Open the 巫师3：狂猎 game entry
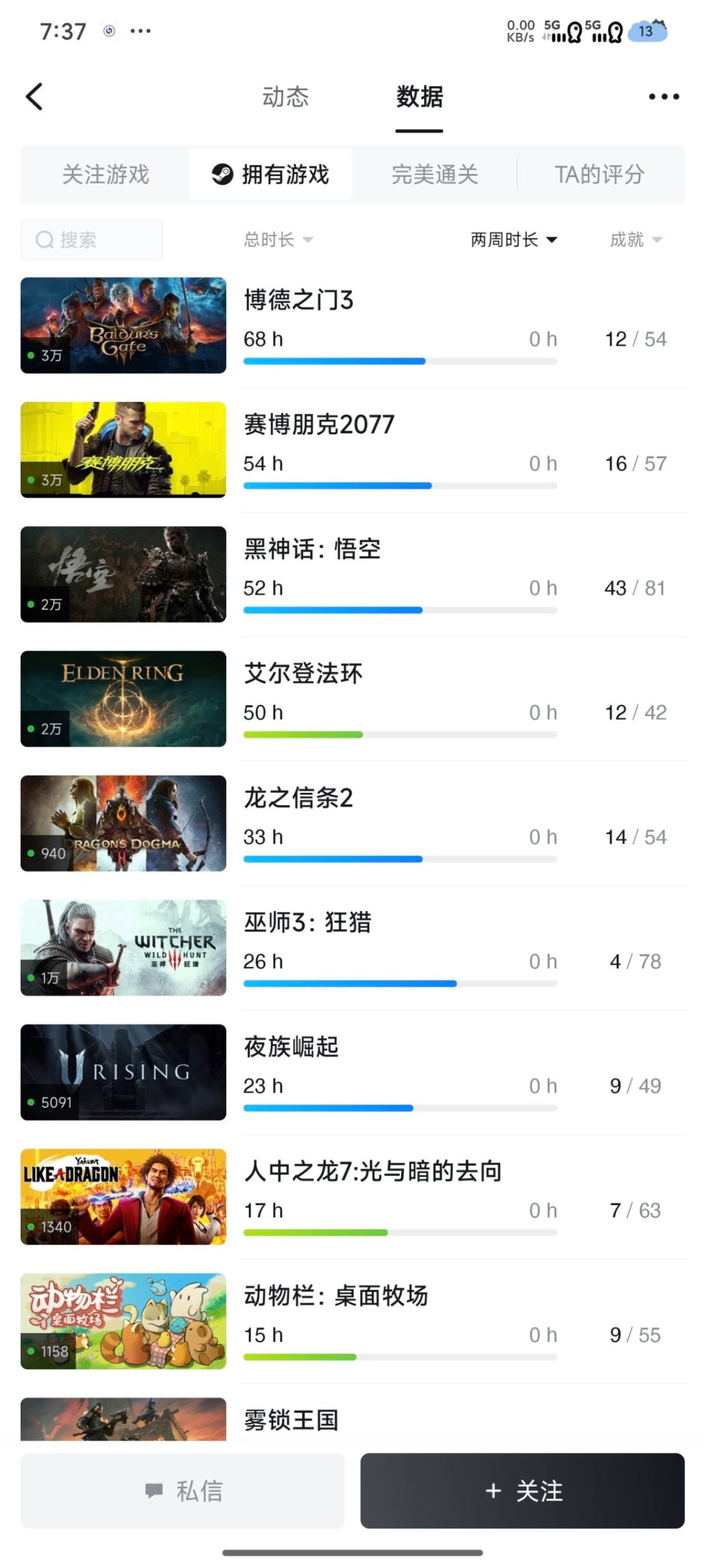This screenshot has width=705, height=1568. point(307,923)
